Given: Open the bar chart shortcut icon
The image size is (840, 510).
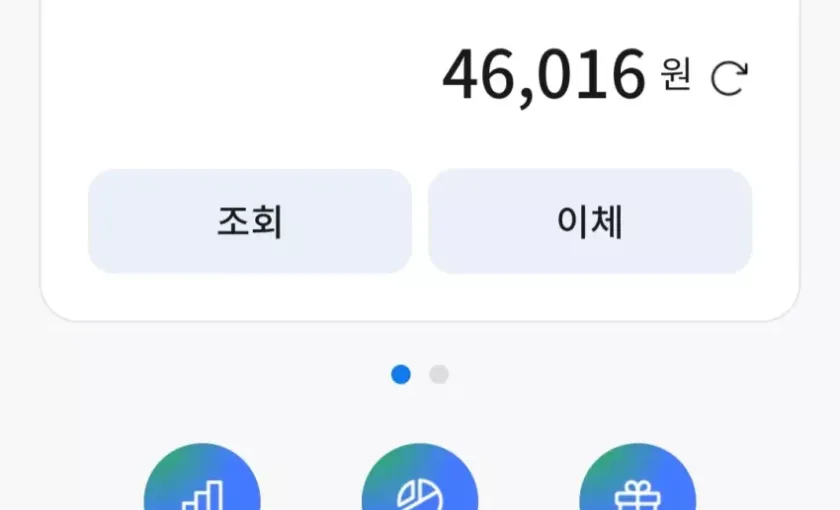Looking at the screenshot, I should [202, 485].
